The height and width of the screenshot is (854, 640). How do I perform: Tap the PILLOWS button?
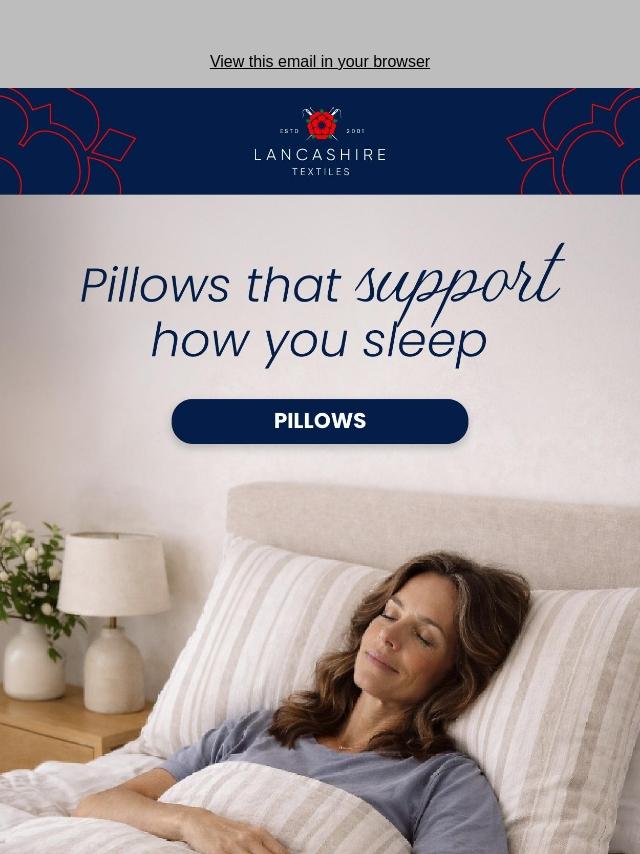(x=320, y=421)
